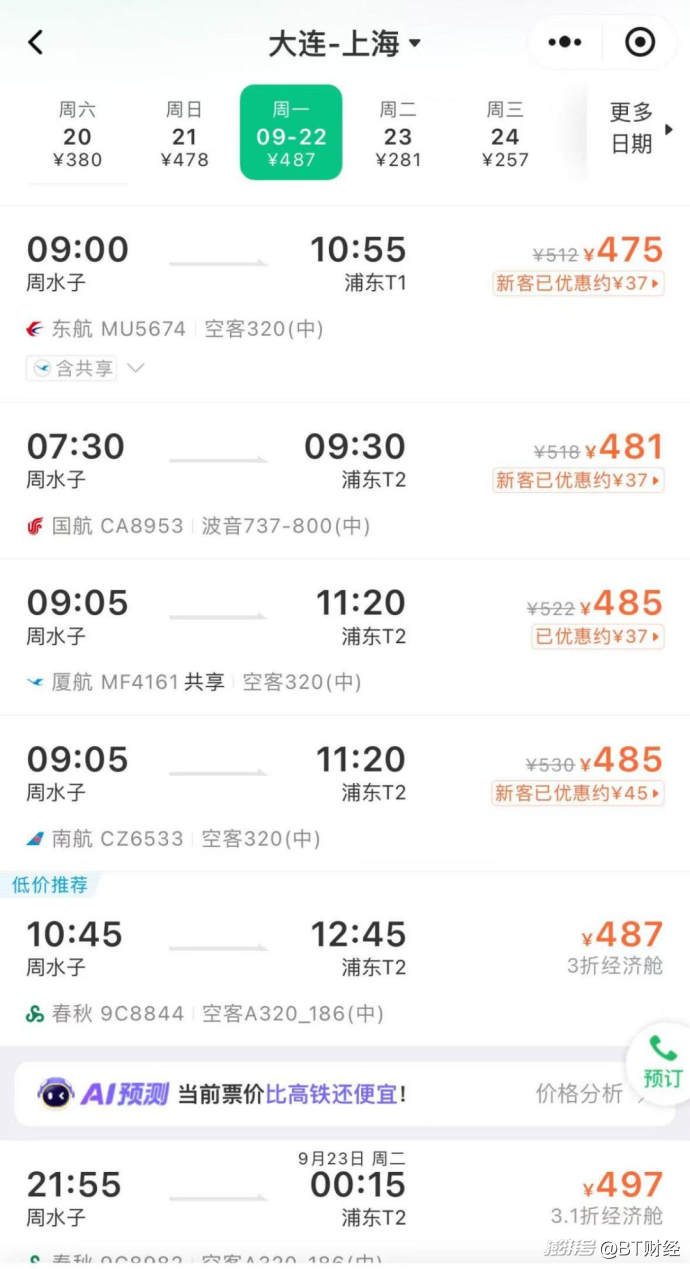
Task: Open 更多日期 calendar picker
Action: pyautogui.click(x=638, y=128)
